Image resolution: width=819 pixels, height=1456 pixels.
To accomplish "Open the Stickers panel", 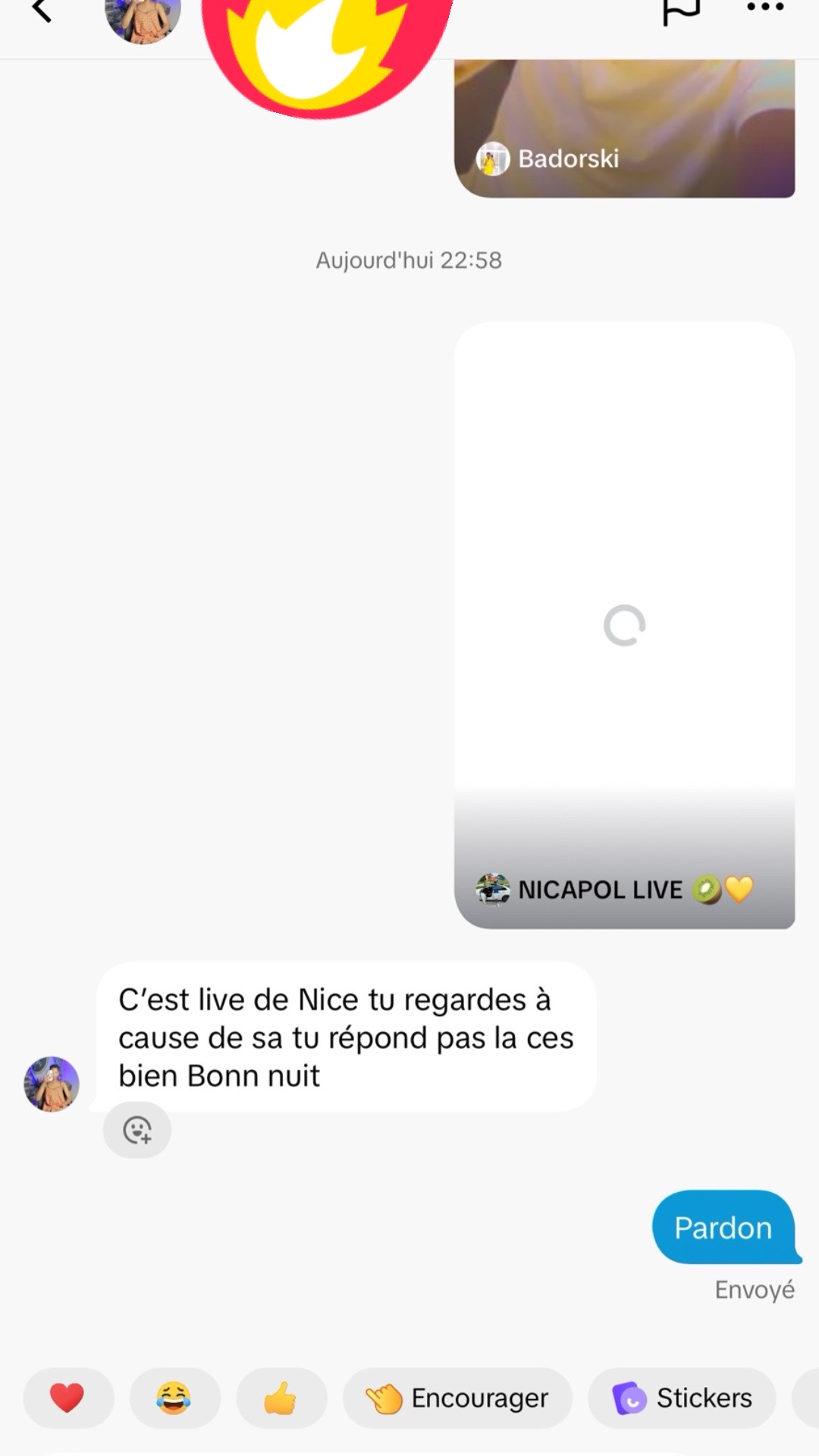I will (682, 1398).
